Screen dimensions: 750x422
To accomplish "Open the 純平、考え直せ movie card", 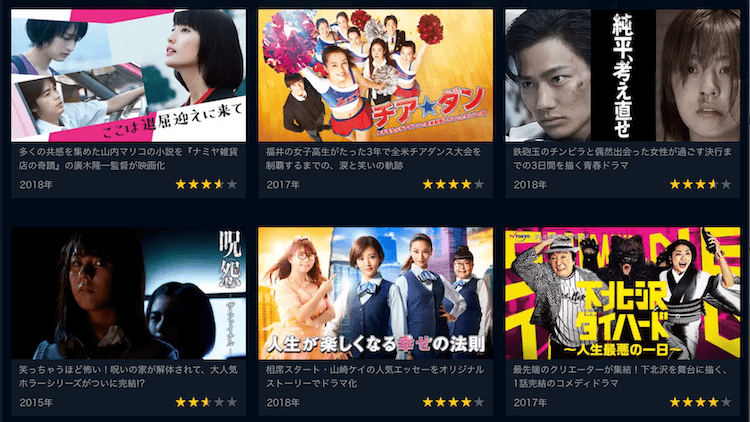I will click(622, 76).
